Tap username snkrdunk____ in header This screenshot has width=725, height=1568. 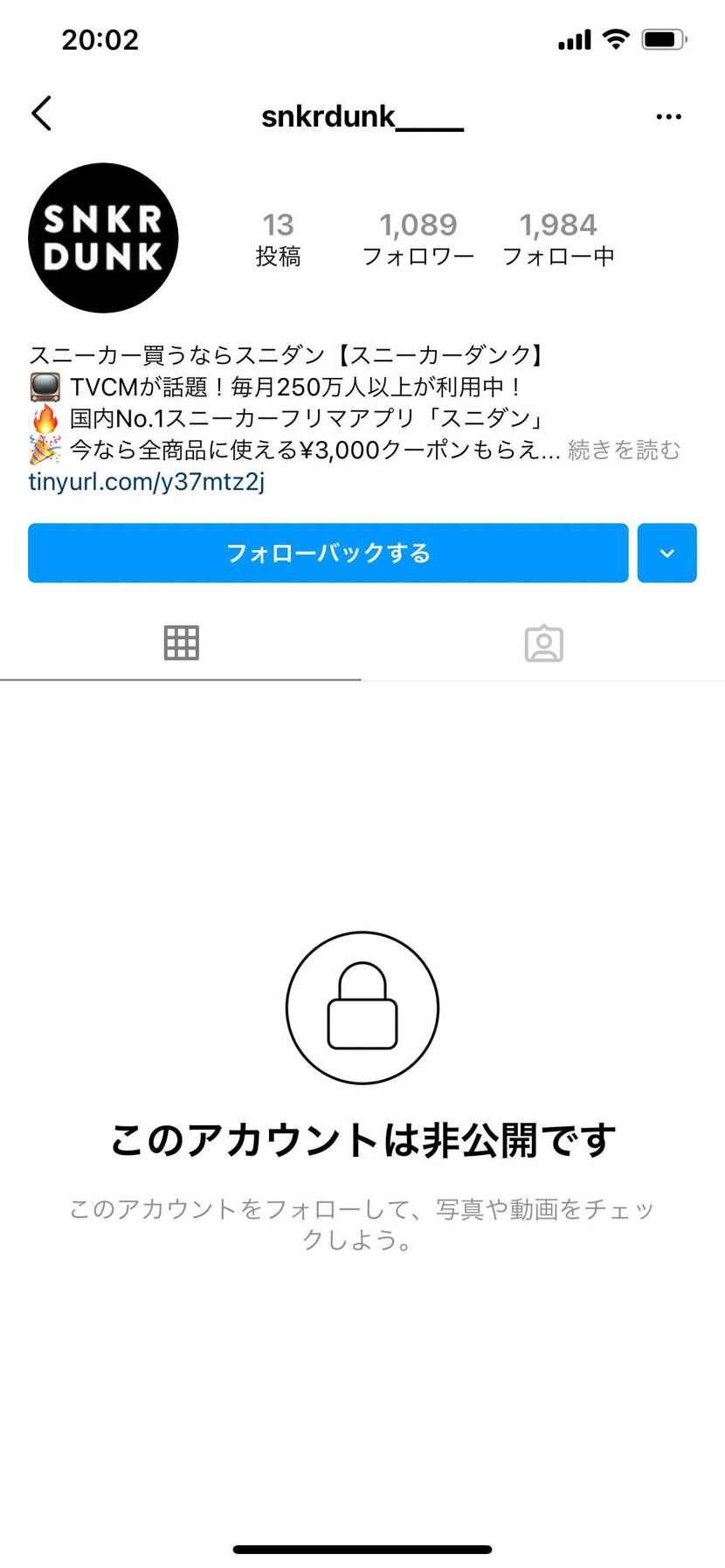tap(362, 117)
